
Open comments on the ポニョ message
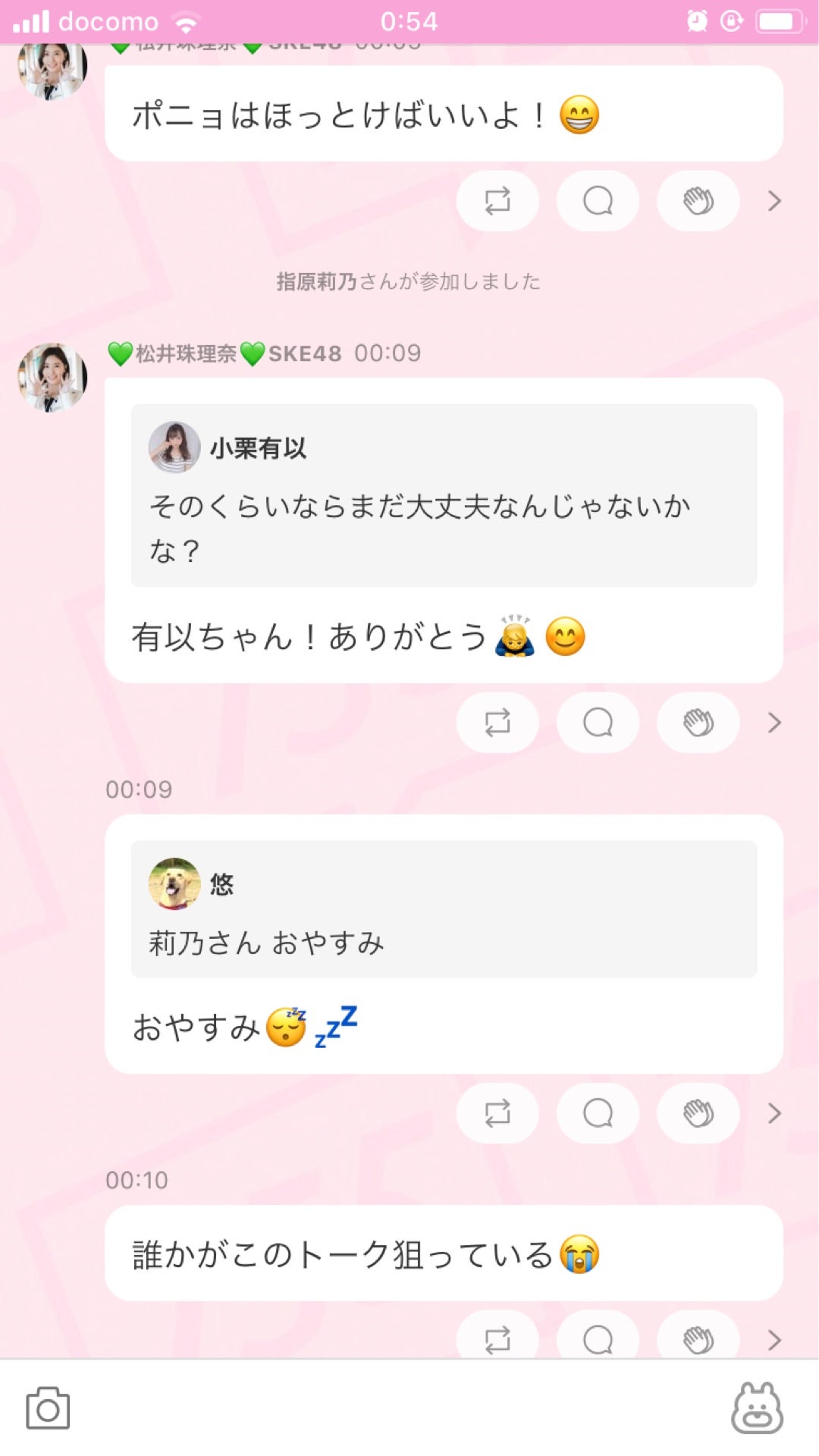pos(598,201)
